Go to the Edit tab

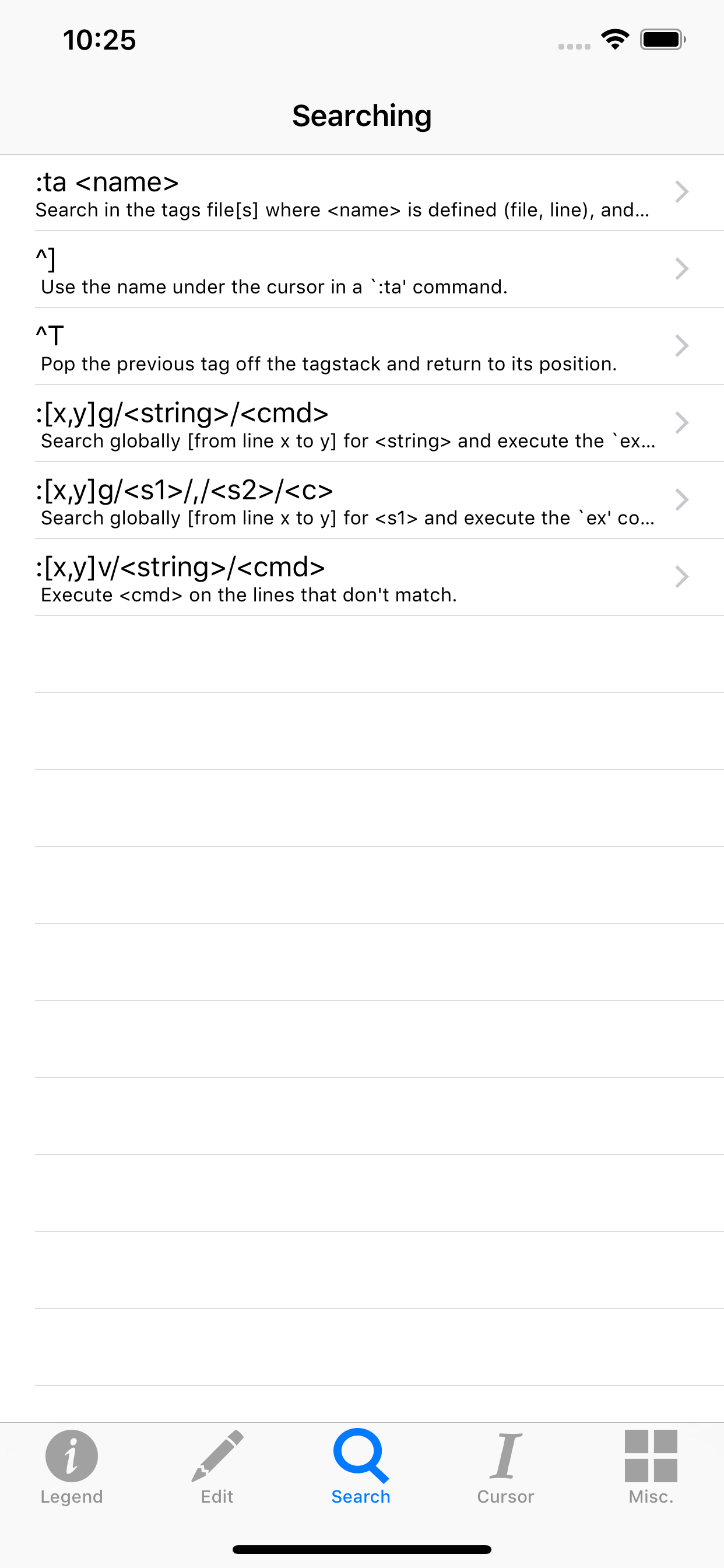coord(217,1467)
